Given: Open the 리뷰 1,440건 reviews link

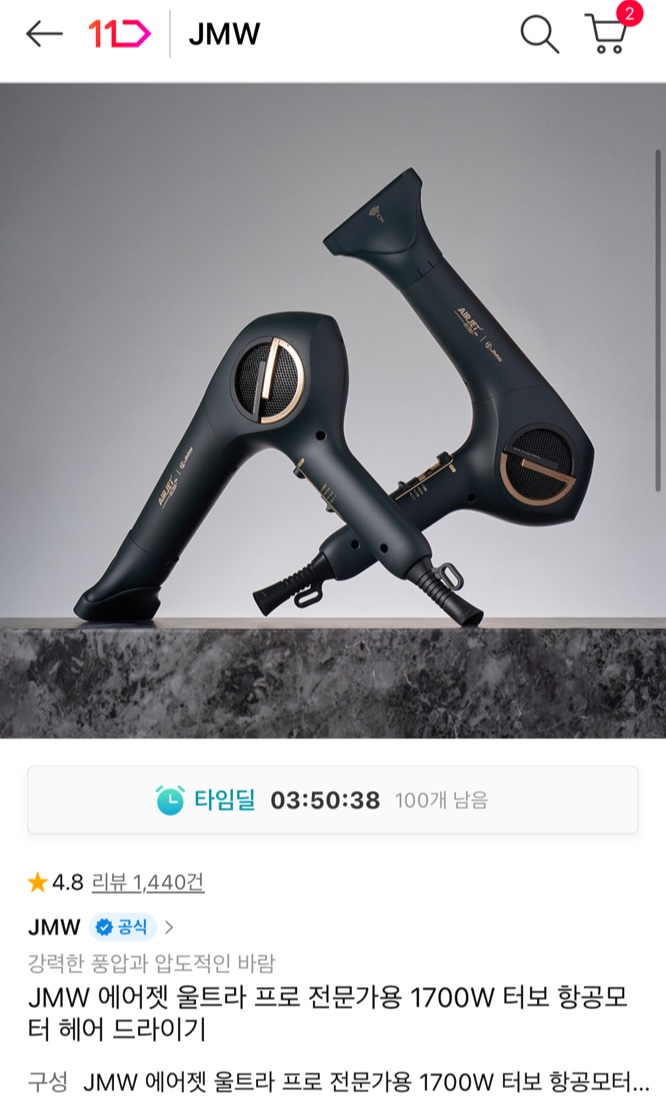Looking at the screenshot, I should click(148, 882).
